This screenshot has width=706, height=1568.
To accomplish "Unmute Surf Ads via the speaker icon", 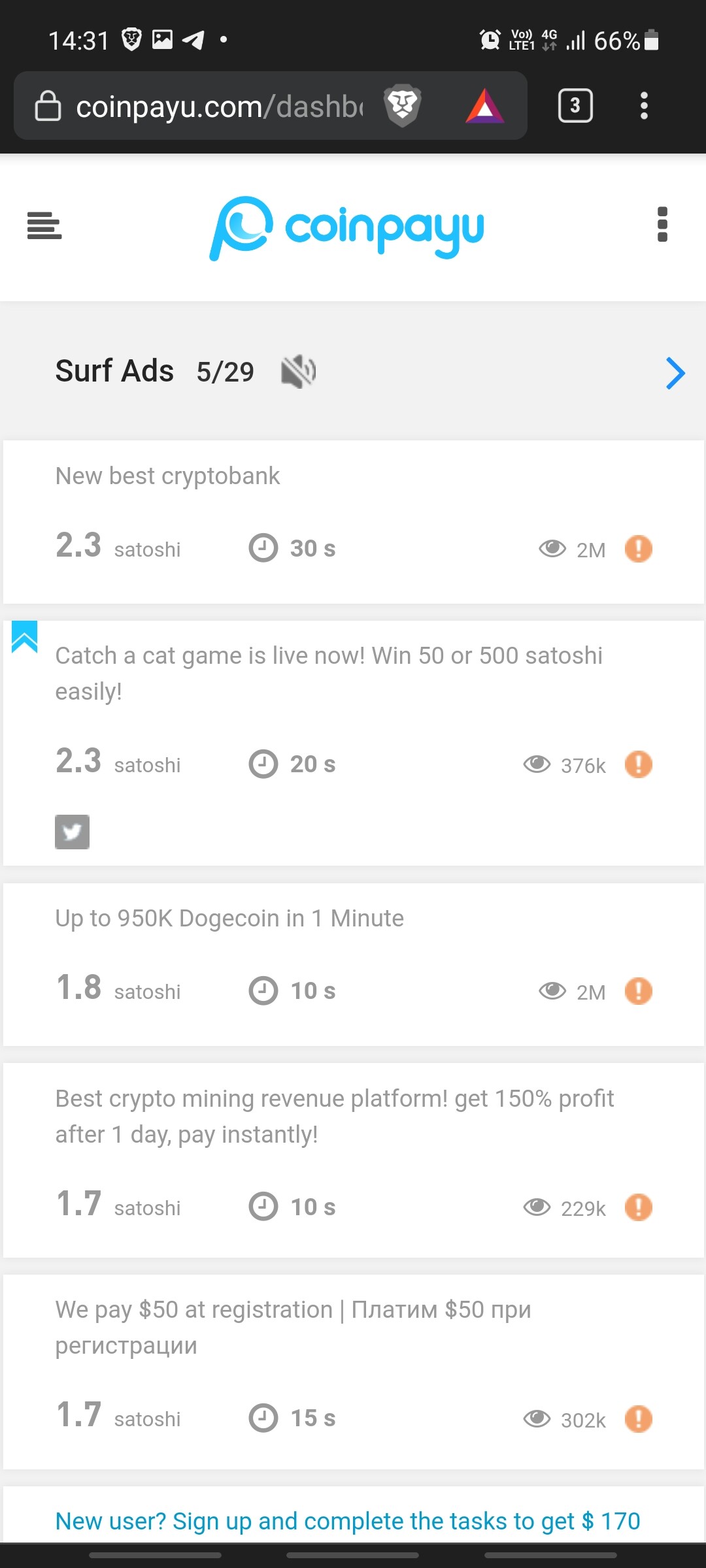I will [x=297, y=371].
